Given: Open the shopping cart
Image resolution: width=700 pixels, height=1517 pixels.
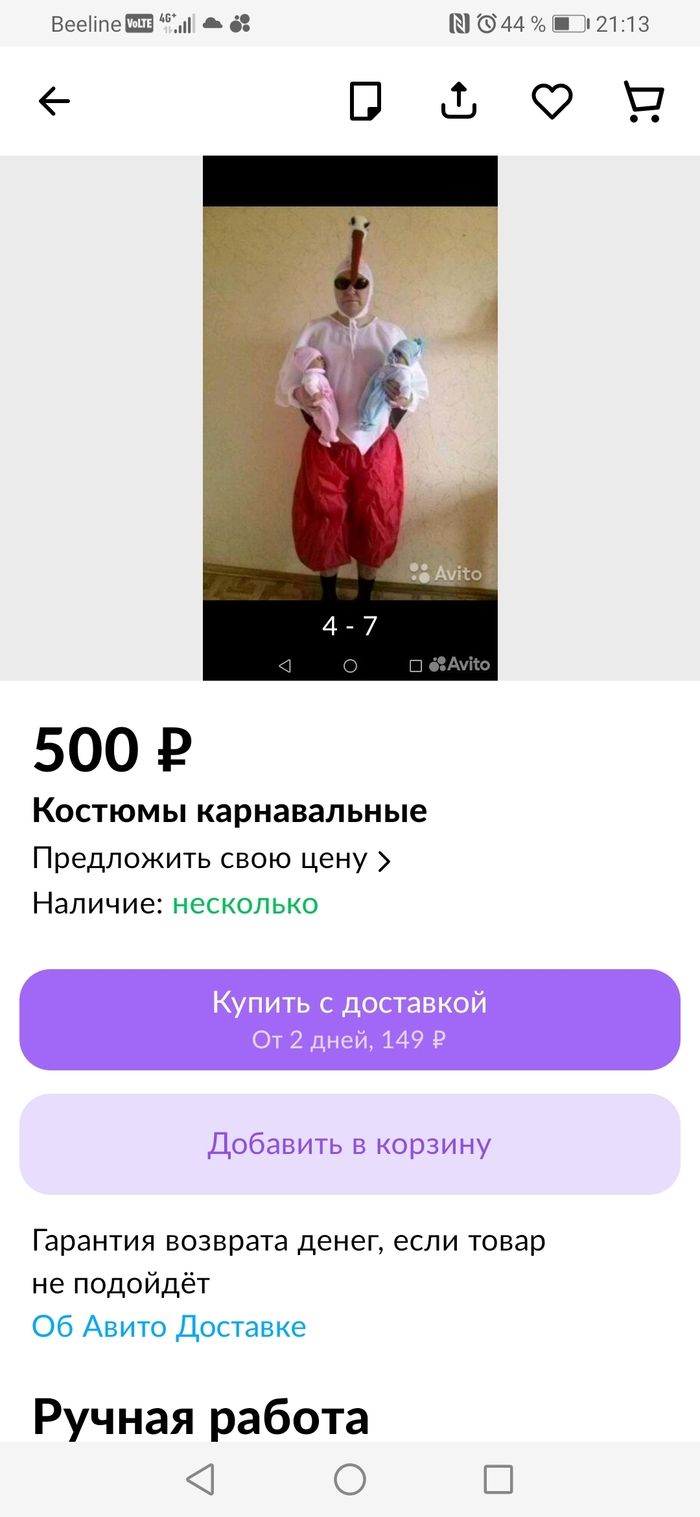Looking at the screenshot, I should pyautogui.click(x=643, y=101).
